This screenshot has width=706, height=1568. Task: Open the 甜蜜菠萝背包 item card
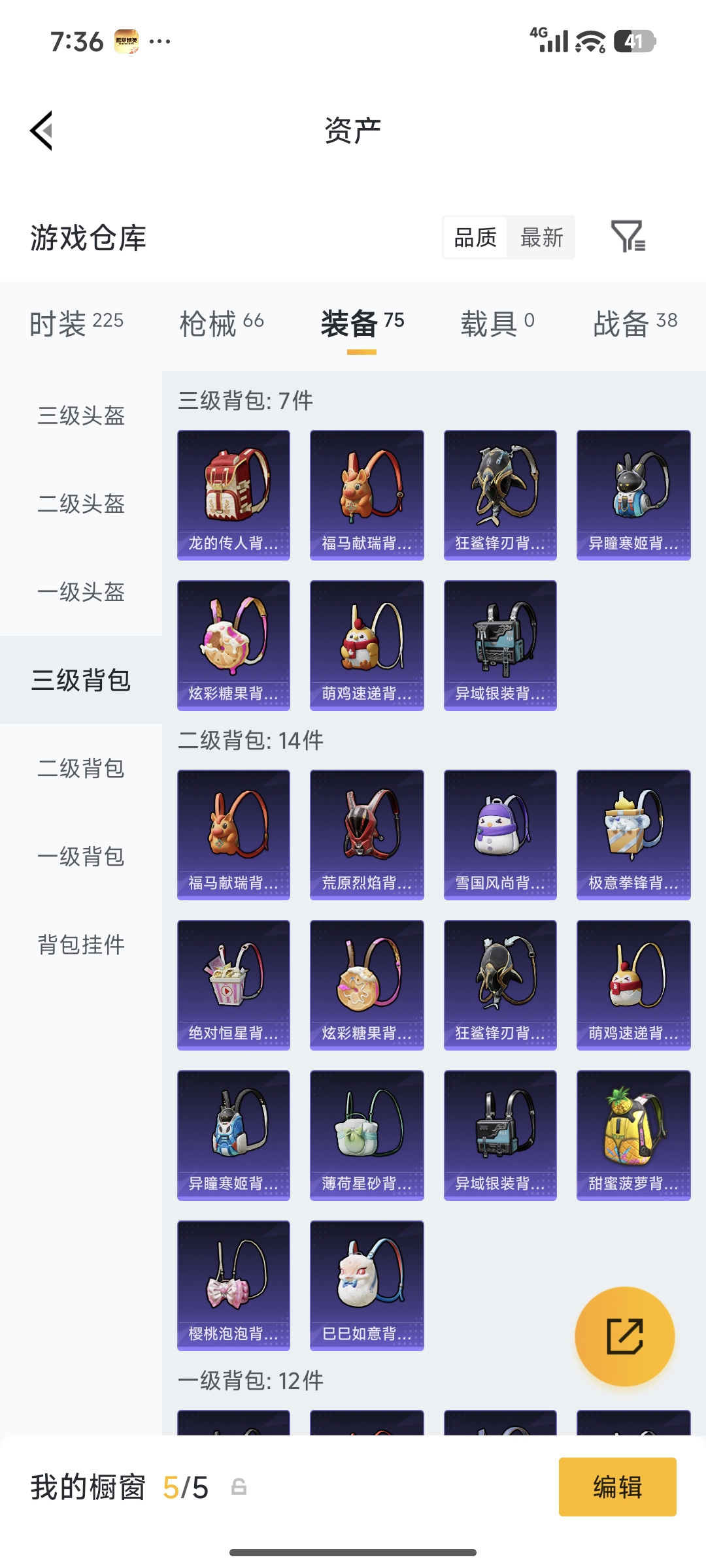632,1135
